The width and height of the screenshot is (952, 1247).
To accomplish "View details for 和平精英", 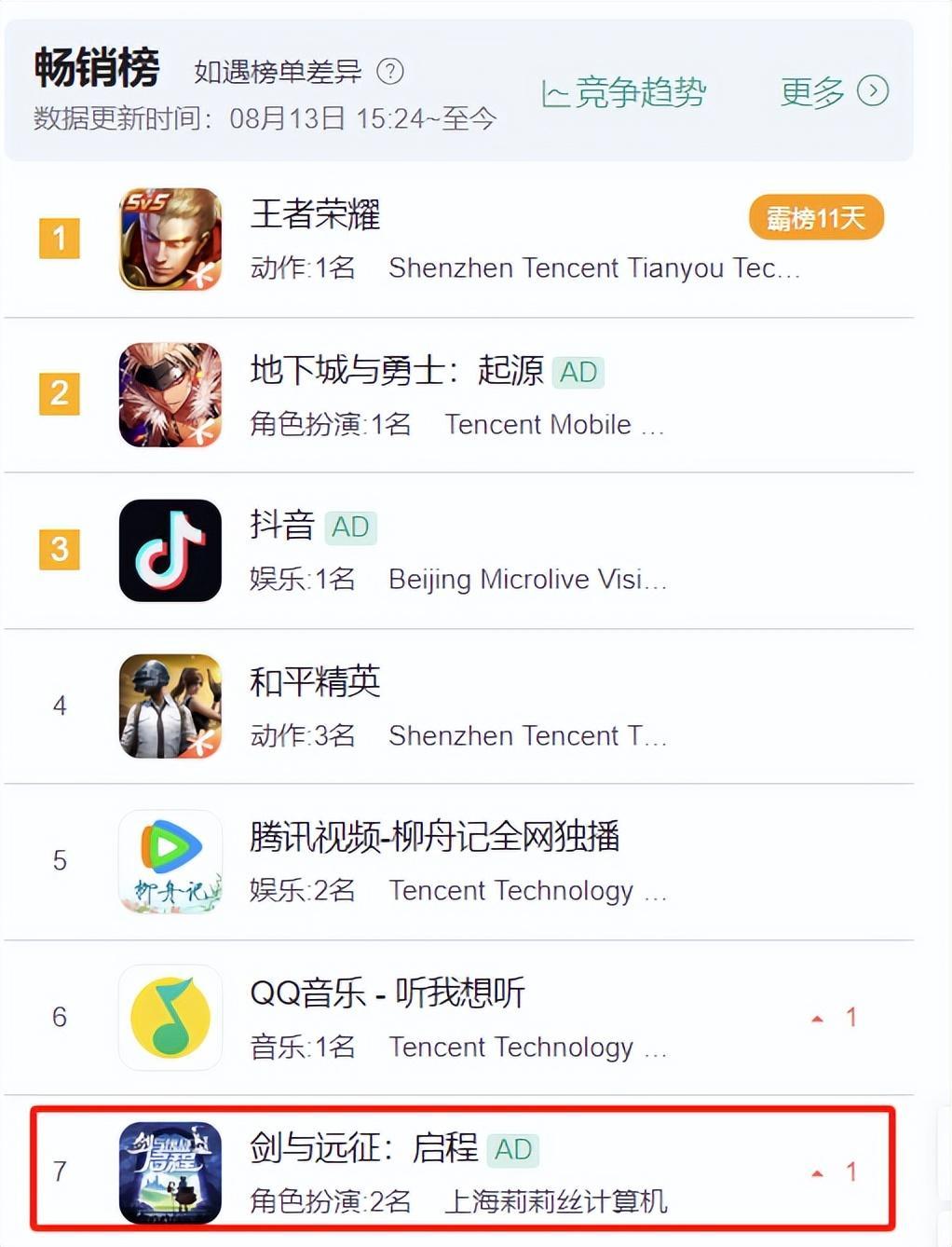I will point(315,682).
